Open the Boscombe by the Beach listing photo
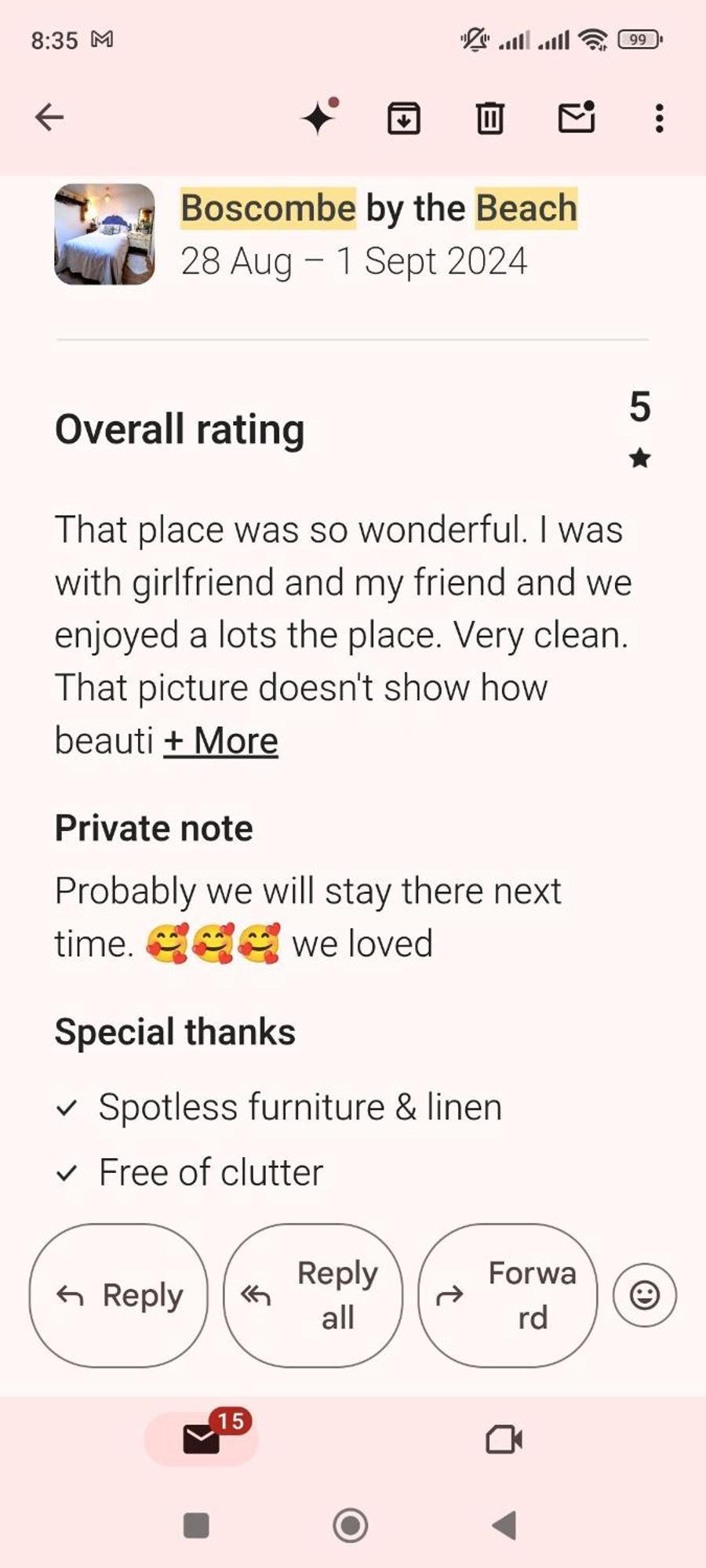The height and width of the screenshot is (1568, 706). tap(104, 234)
